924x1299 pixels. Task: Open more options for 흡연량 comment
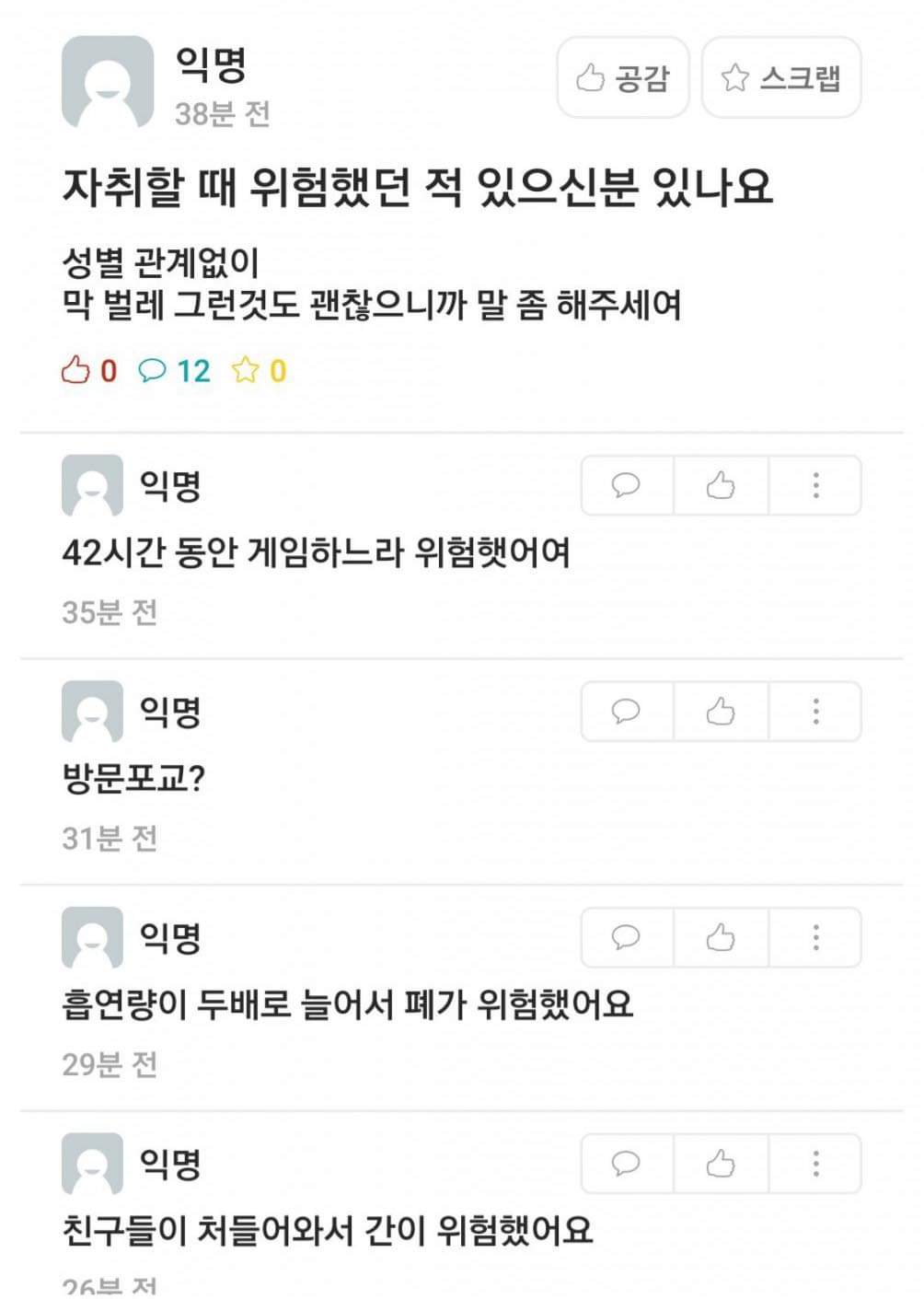[x=815, y=938]
